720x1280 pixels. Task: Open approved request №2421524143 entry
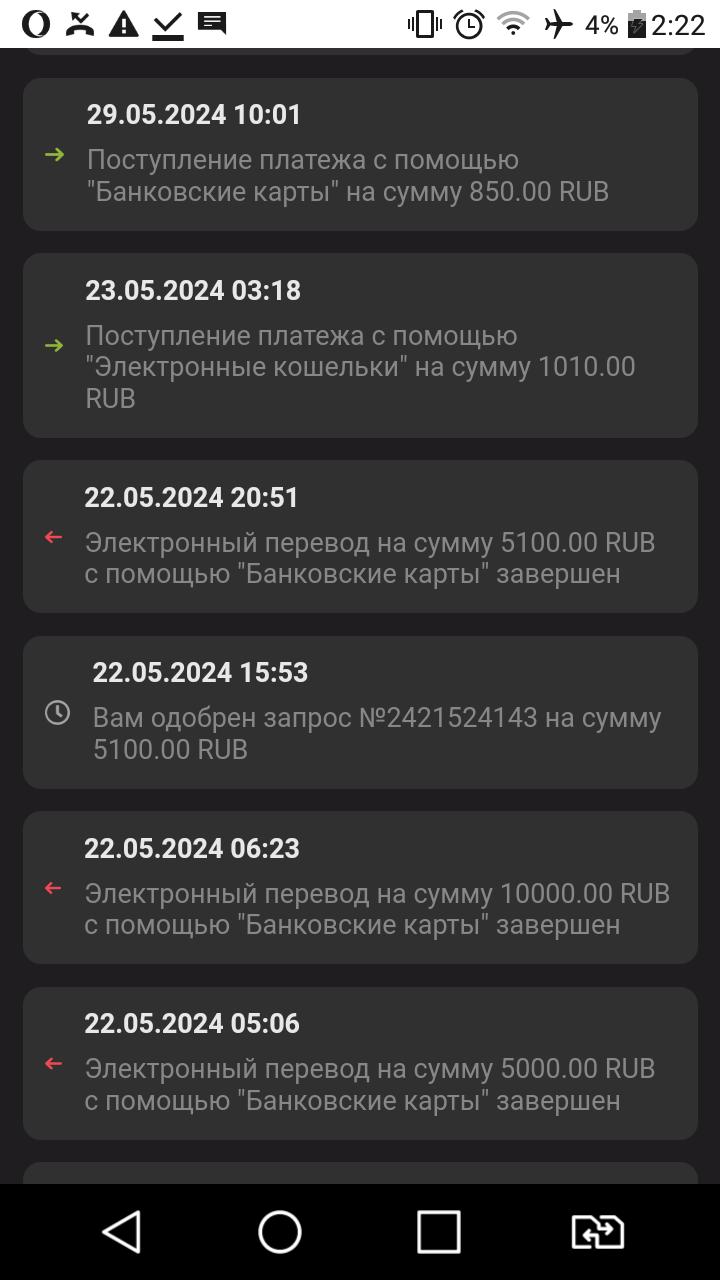pyautogui.click(x=360, y=712)
